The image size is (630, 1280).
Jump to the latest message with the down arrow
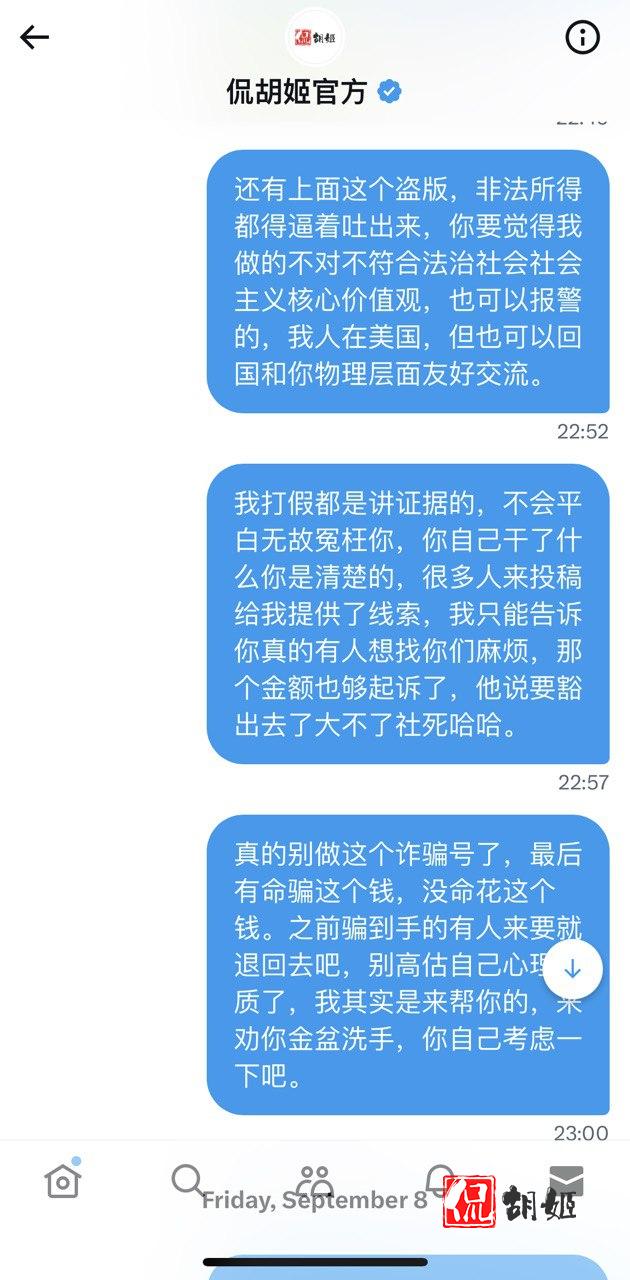click(572, 969)
